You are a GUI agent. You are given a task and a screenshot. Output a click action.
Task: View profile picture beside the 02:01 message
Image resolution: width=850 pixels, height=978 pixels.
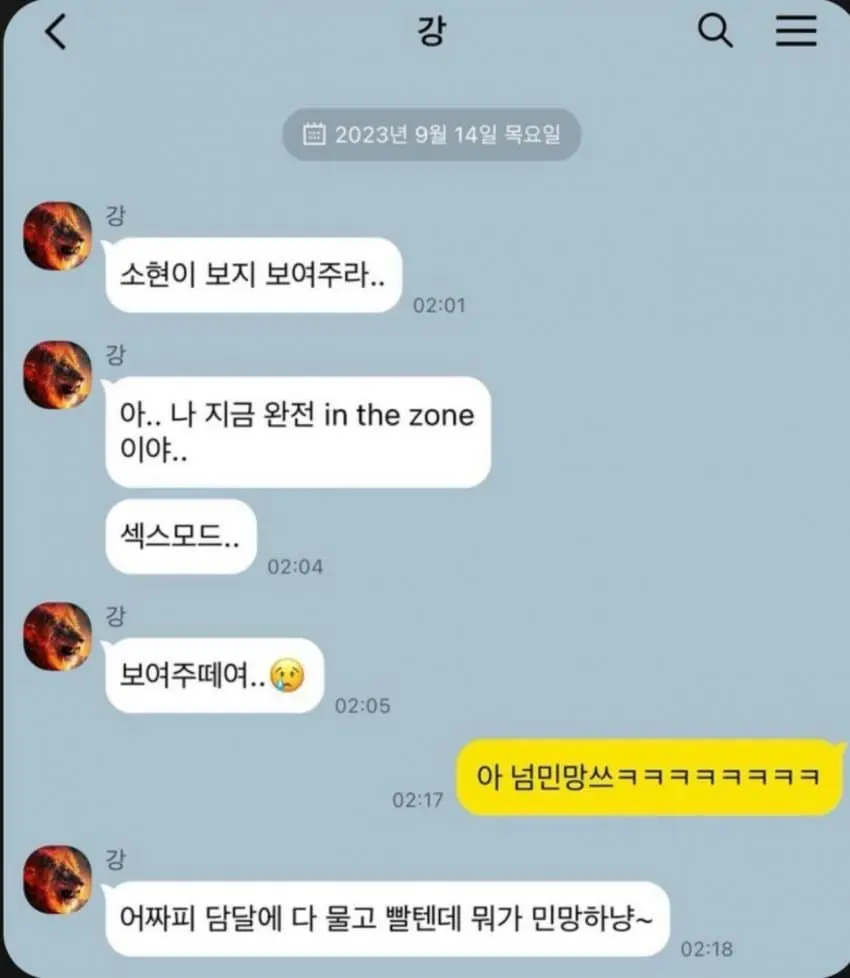(x=58, y=236)
